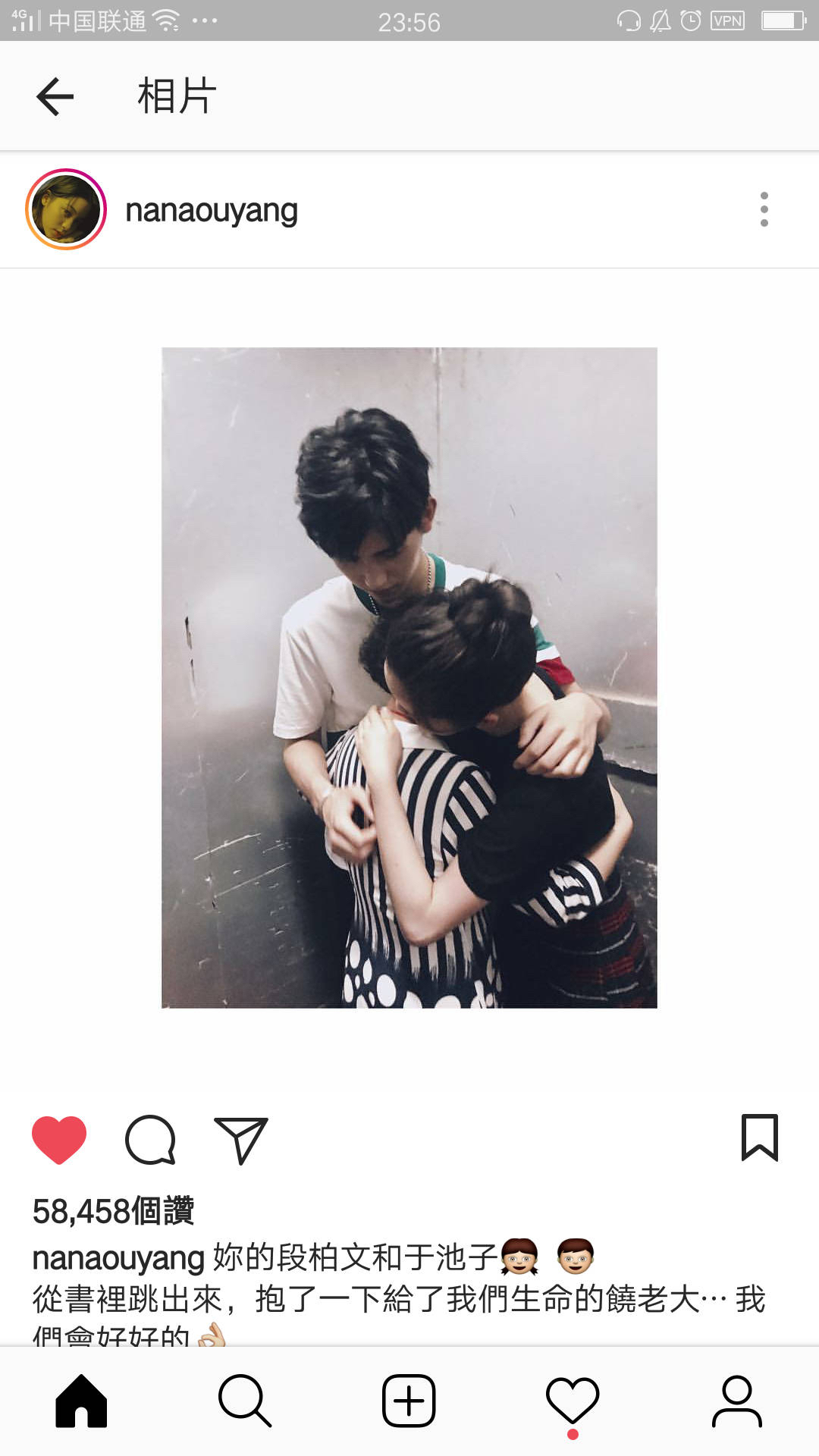The width and height of the screenshot is (819, 1456).
Task: Open the nanaouyang profile from the post header
Action: (x=211, y=211)
